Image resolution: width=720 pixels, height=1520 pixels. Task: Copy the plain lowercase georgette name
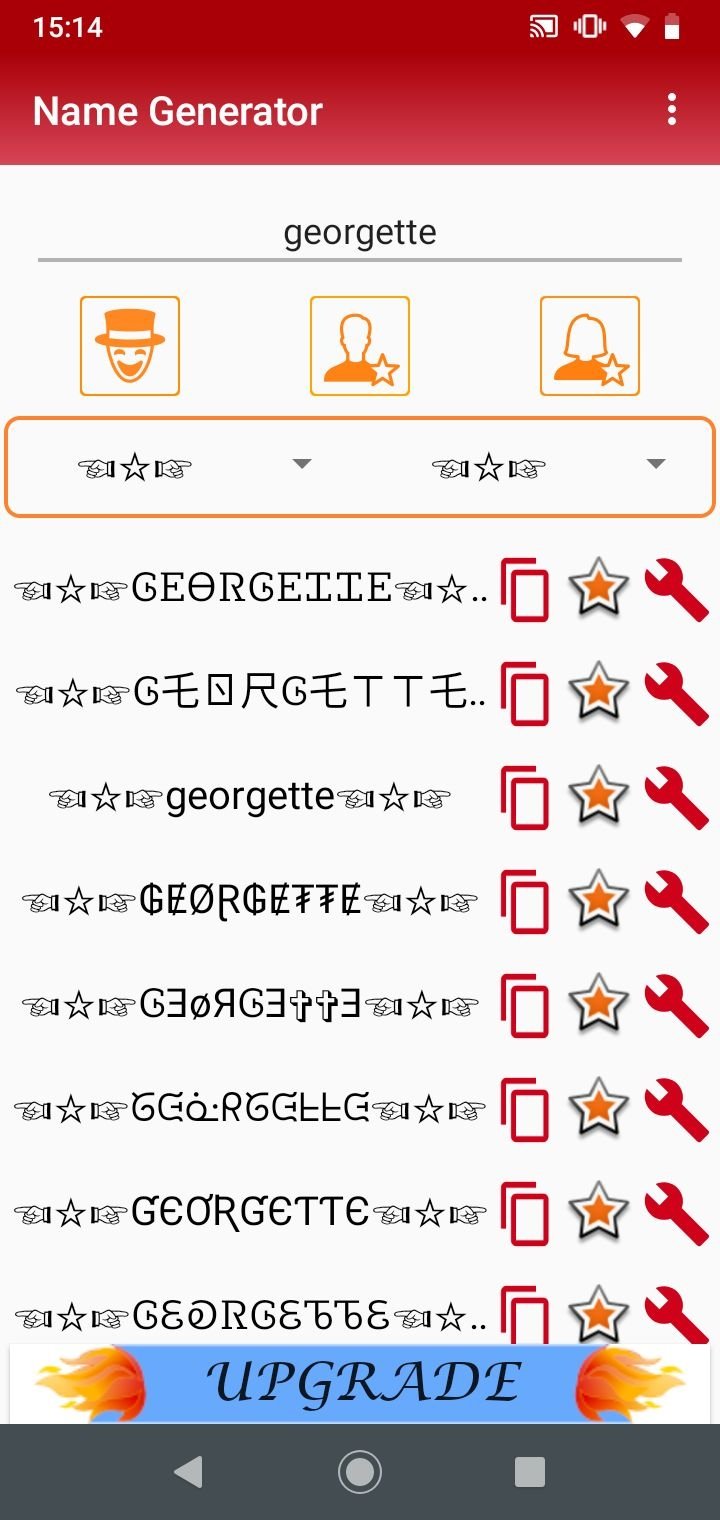pos(527,798)
